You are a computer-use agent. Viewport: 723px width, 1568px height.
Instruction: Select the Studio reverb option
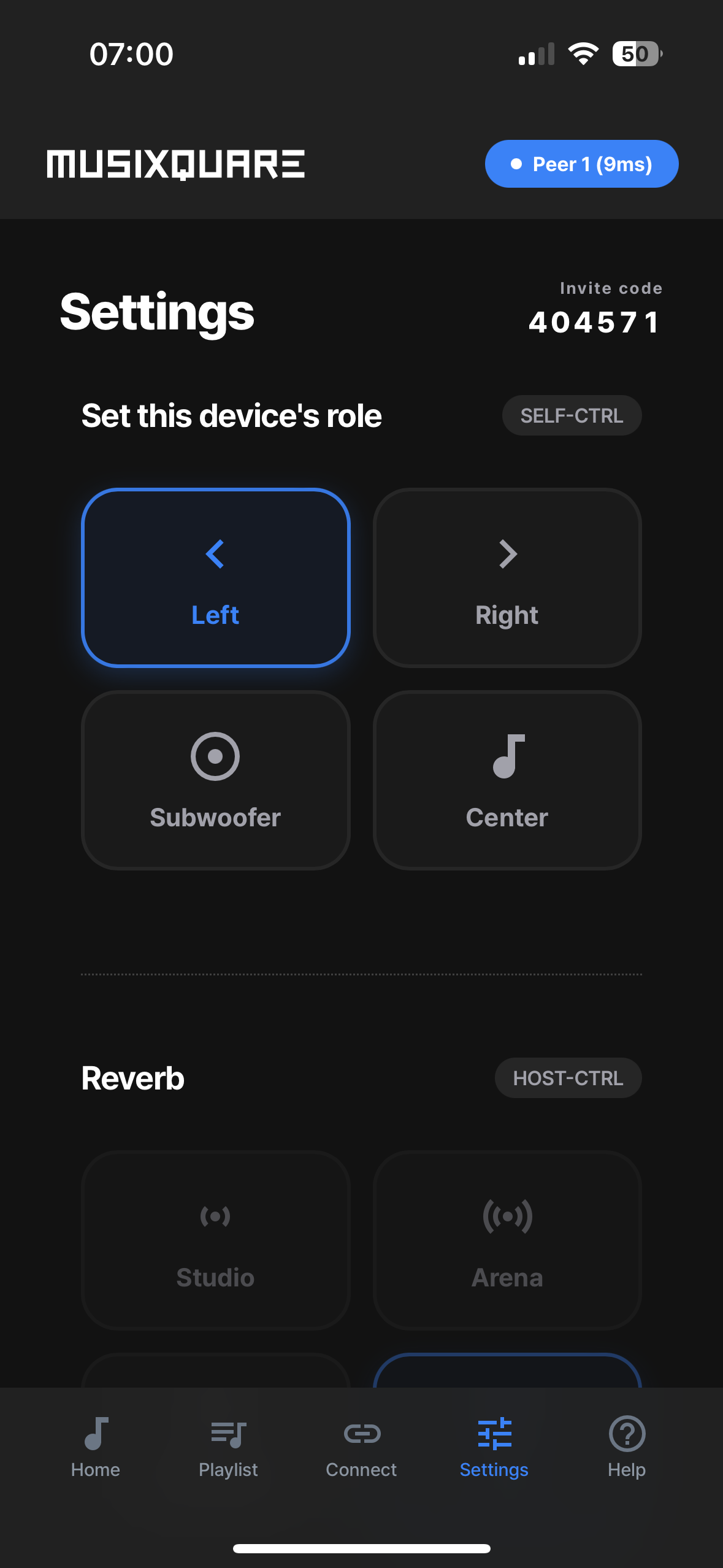click(x=215, y=1240)
